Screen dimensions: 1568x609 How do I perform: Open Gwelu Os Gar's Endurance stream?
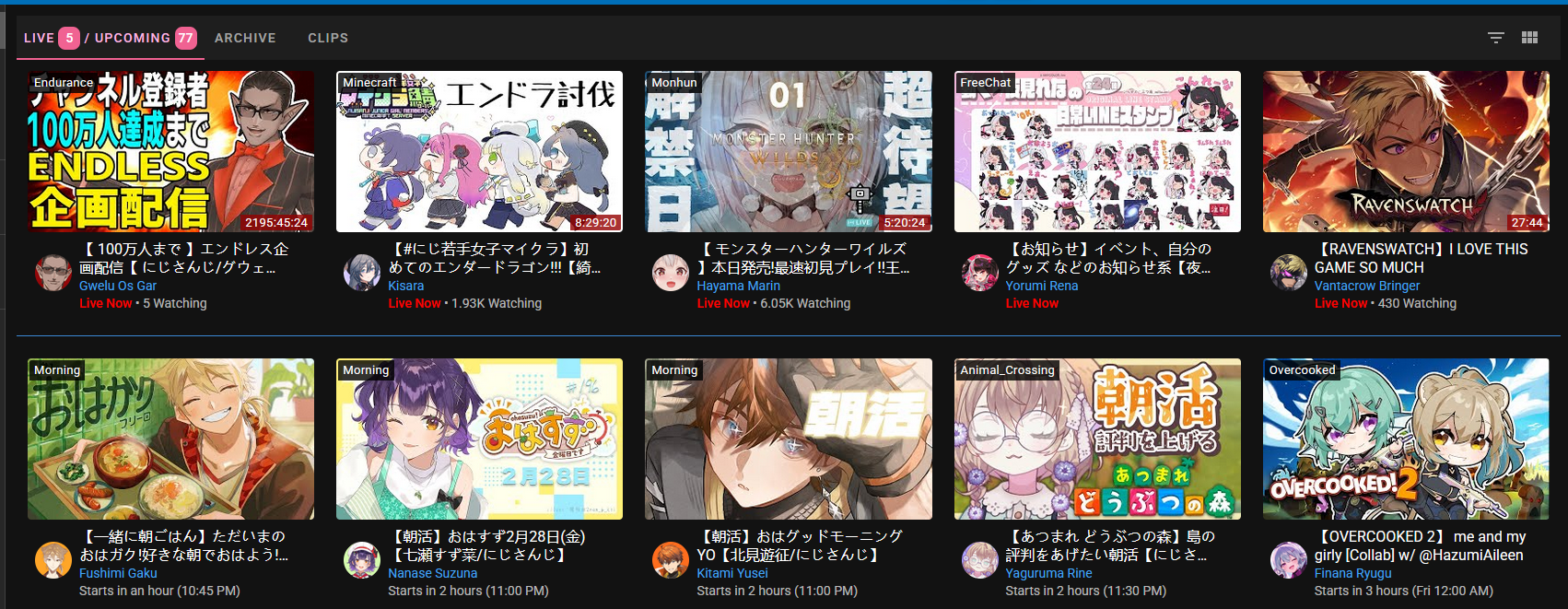click(171, 151)
